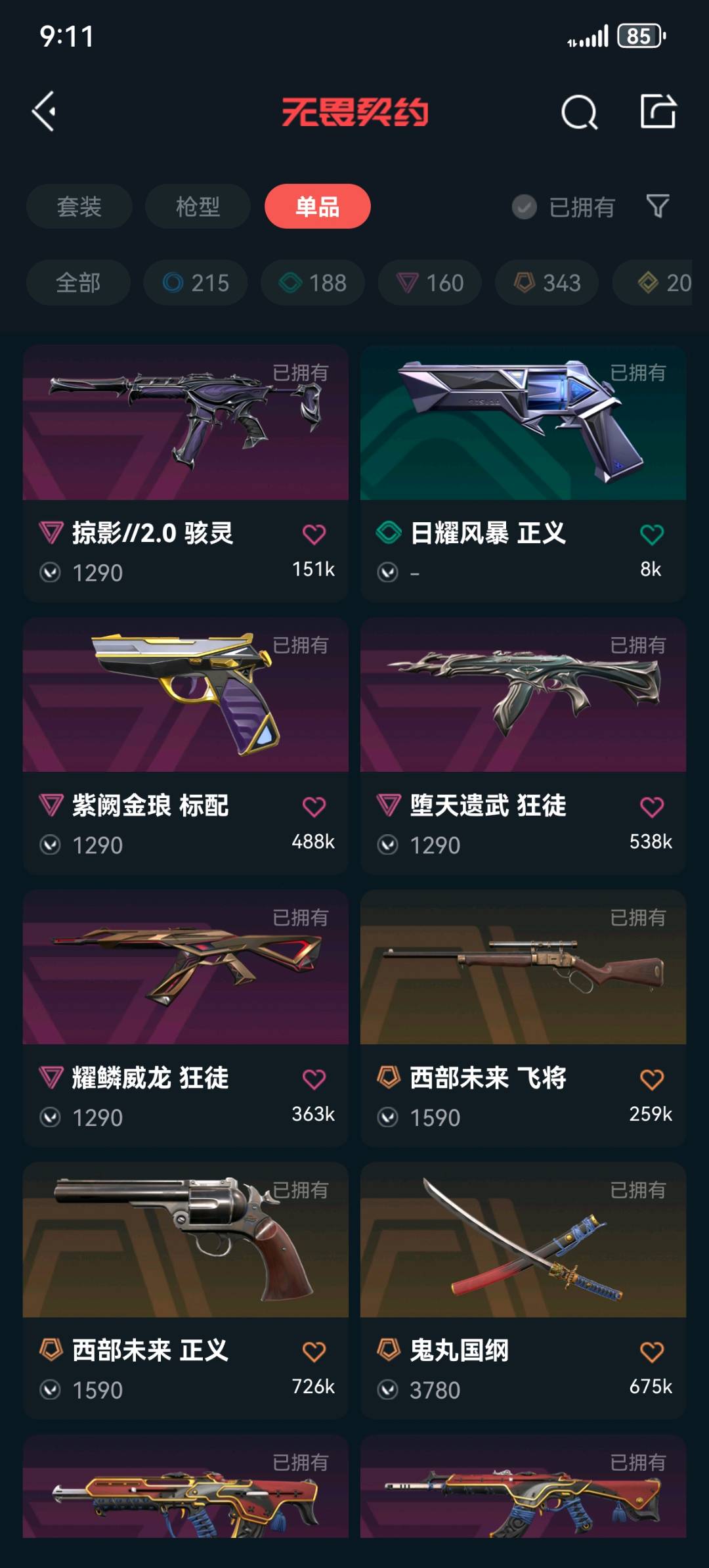Switch to the 枪型 tab
This screenshot has height=1568, width=709.
pyautogui.click(x=198, y=207)
